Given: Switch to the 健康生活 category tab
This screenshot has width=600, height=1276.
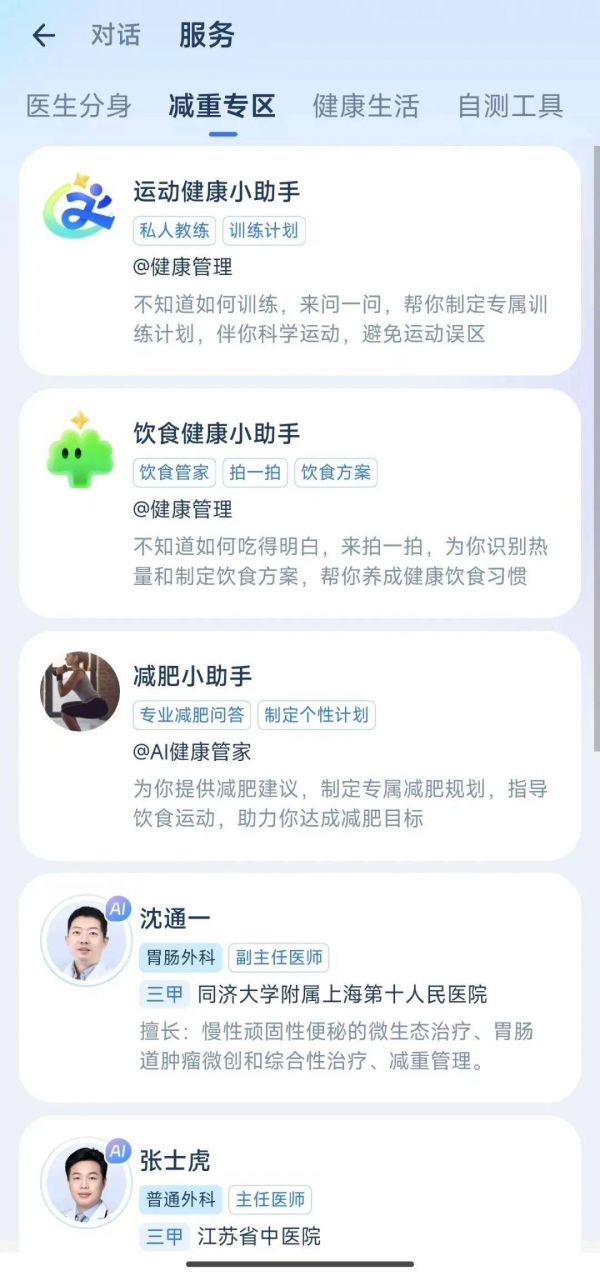Looking at the screenshot, I should 365,105.
